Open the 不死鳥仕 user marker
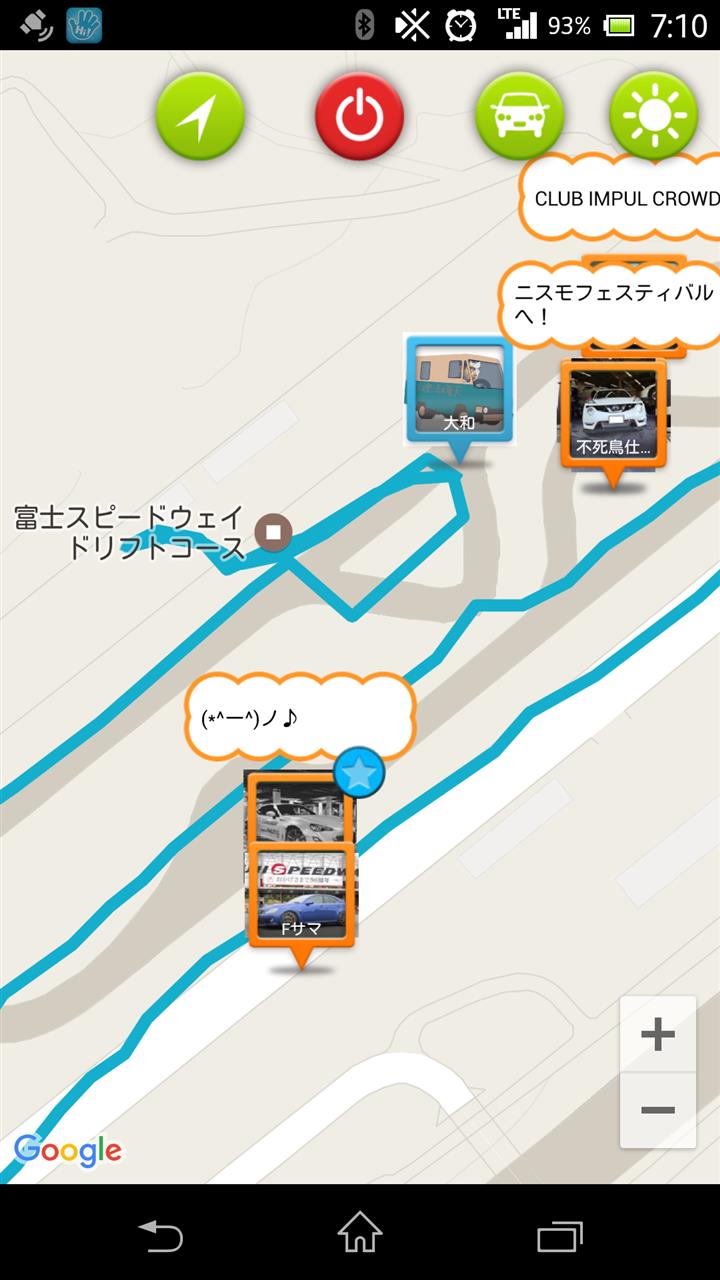This screenshot has height=1280, width=720. coord(613,412)
